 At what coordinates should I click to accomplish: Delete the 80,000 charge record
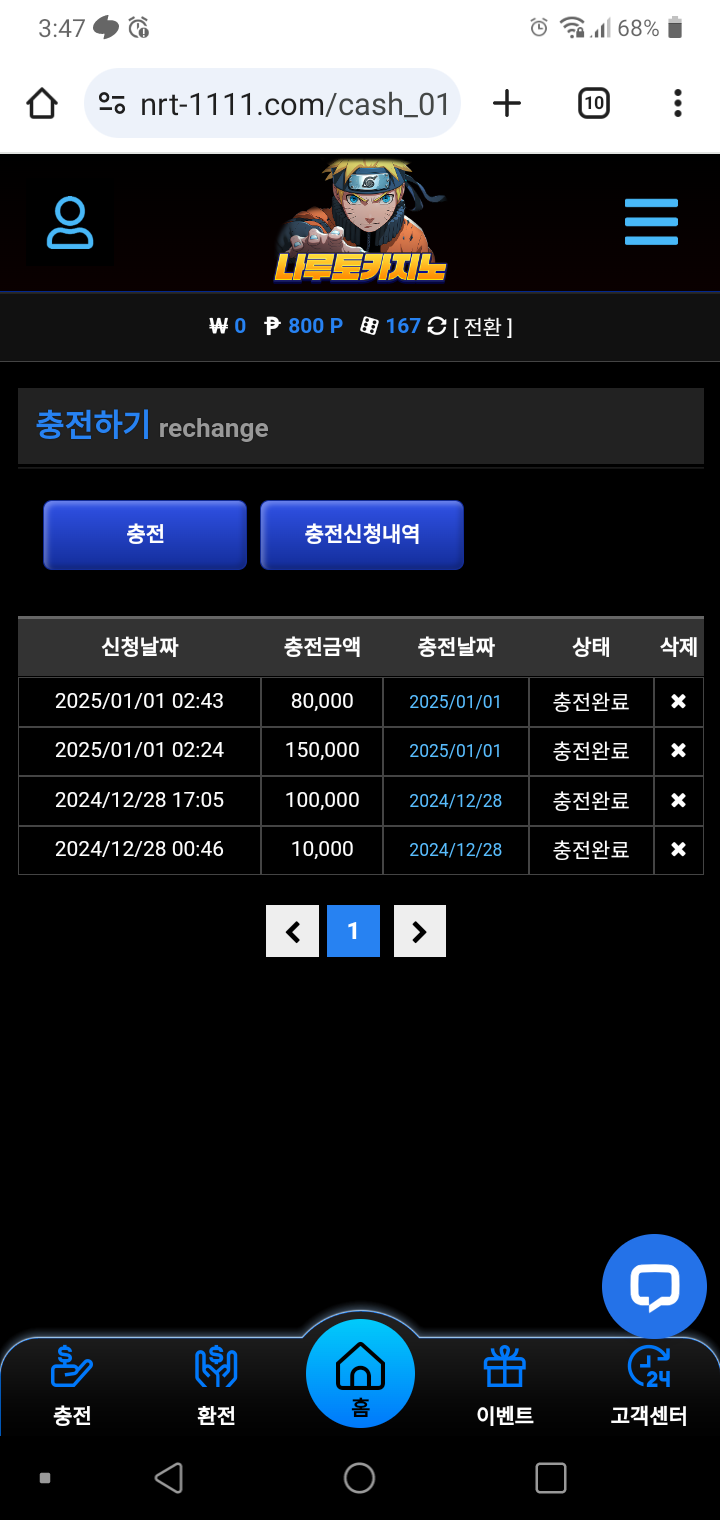tap(678, 701)
